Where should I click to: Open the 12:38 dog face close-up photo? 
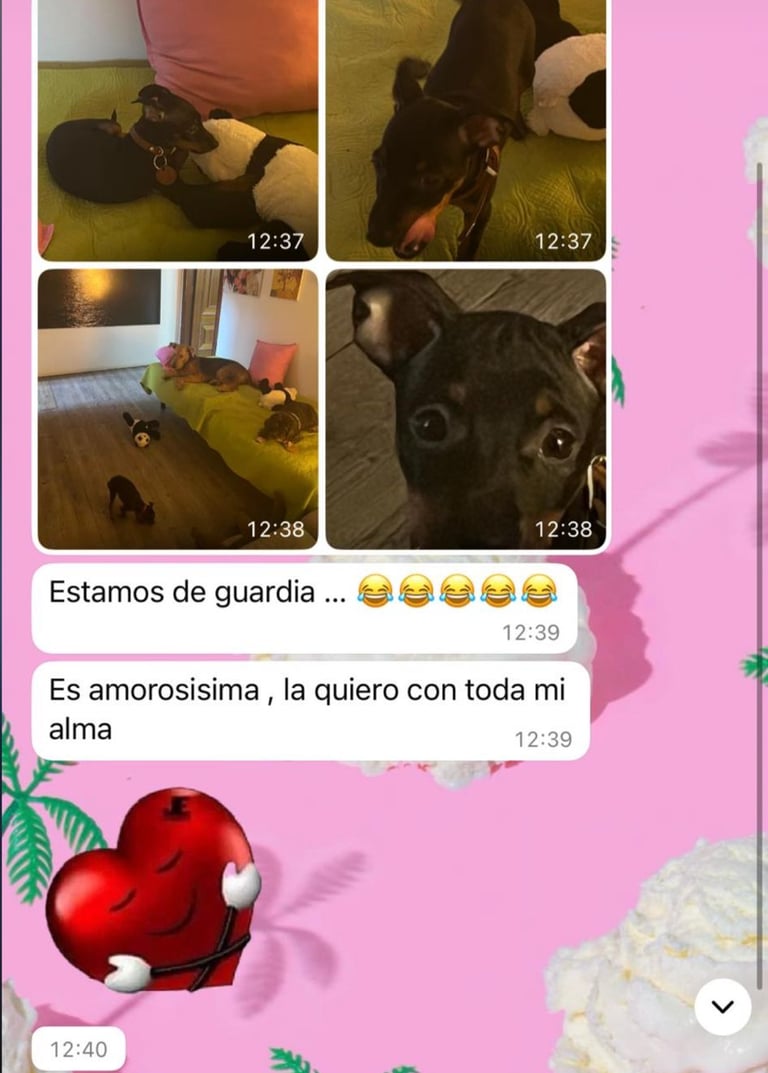pyautogui.click(x=466, y=408)
